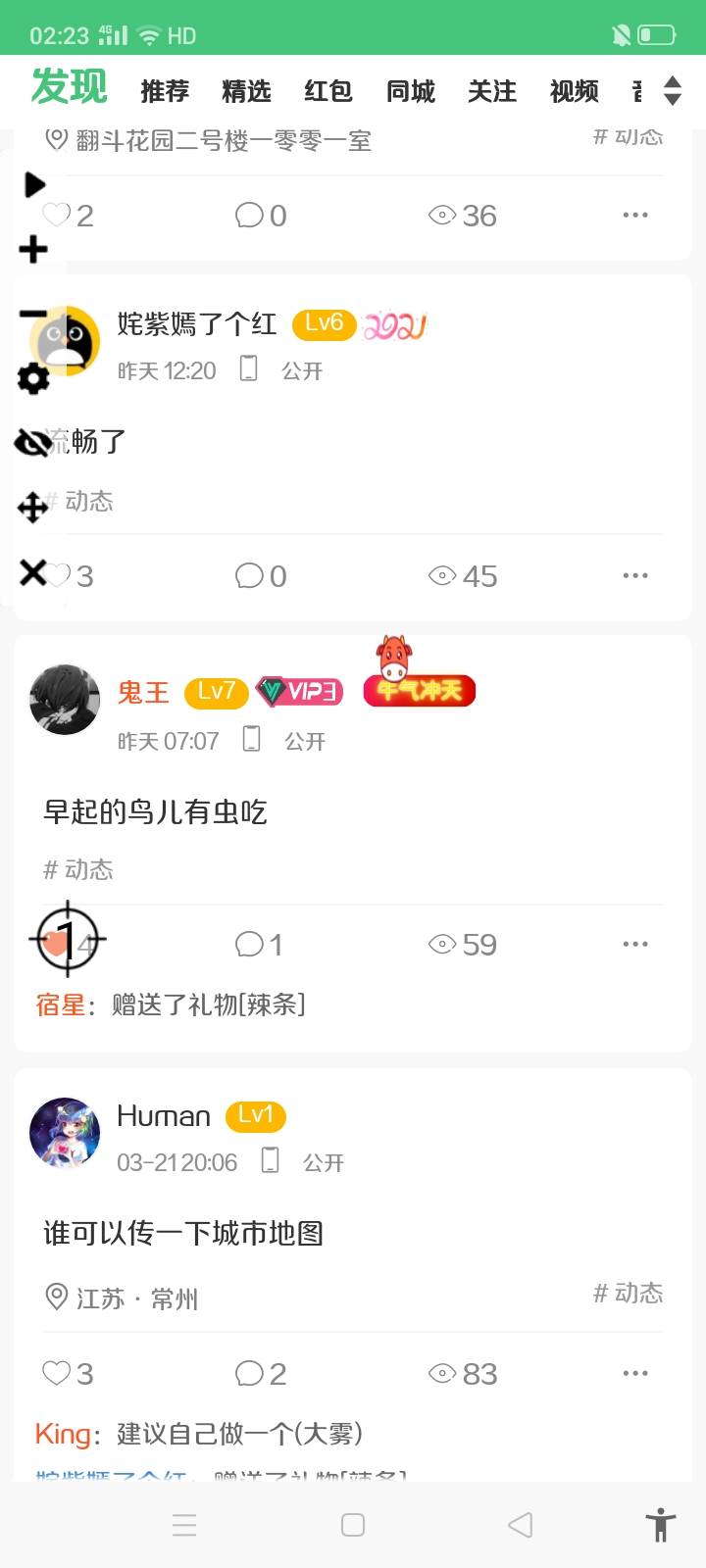Viewport: 706px width, 1568px height.
Task: Go to the 关注 tab
Action: tap(492, 91)
